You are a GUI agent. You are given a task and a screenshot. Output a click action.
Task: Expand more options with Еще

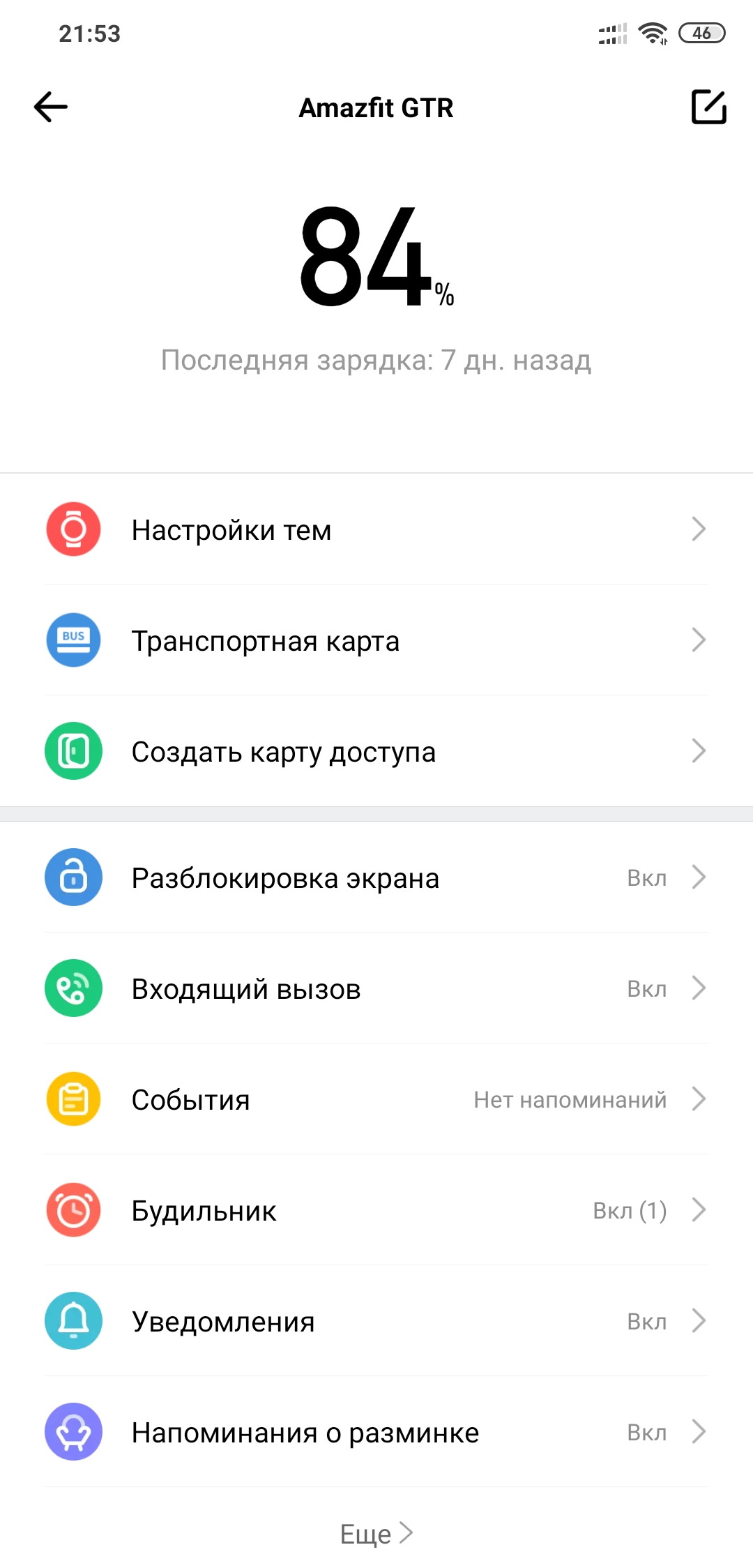(x=376, y=1533)
